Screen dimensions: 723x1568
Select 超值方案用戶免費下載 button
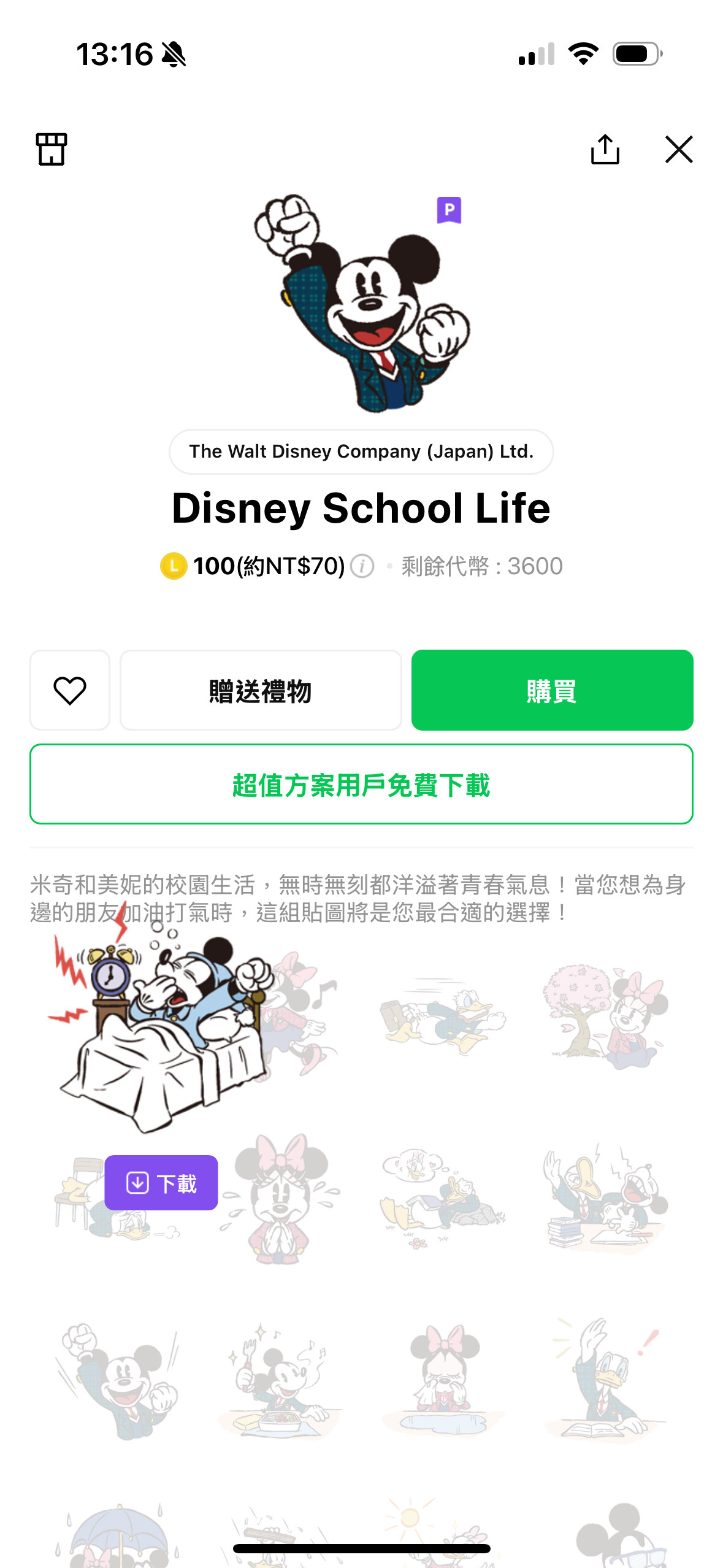[361, 784]
